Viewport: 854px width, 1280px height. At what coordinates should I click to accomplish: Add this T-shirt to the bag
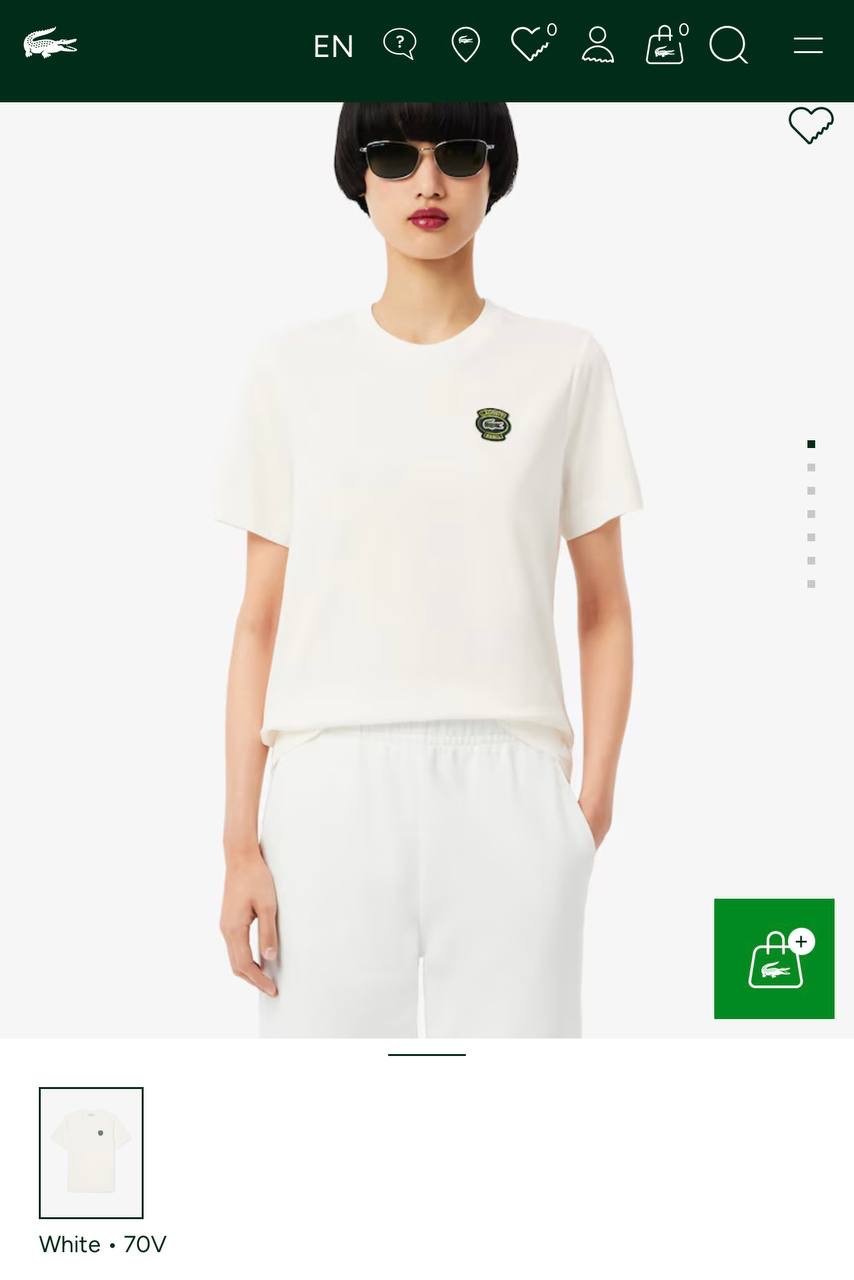click(774, 959)
